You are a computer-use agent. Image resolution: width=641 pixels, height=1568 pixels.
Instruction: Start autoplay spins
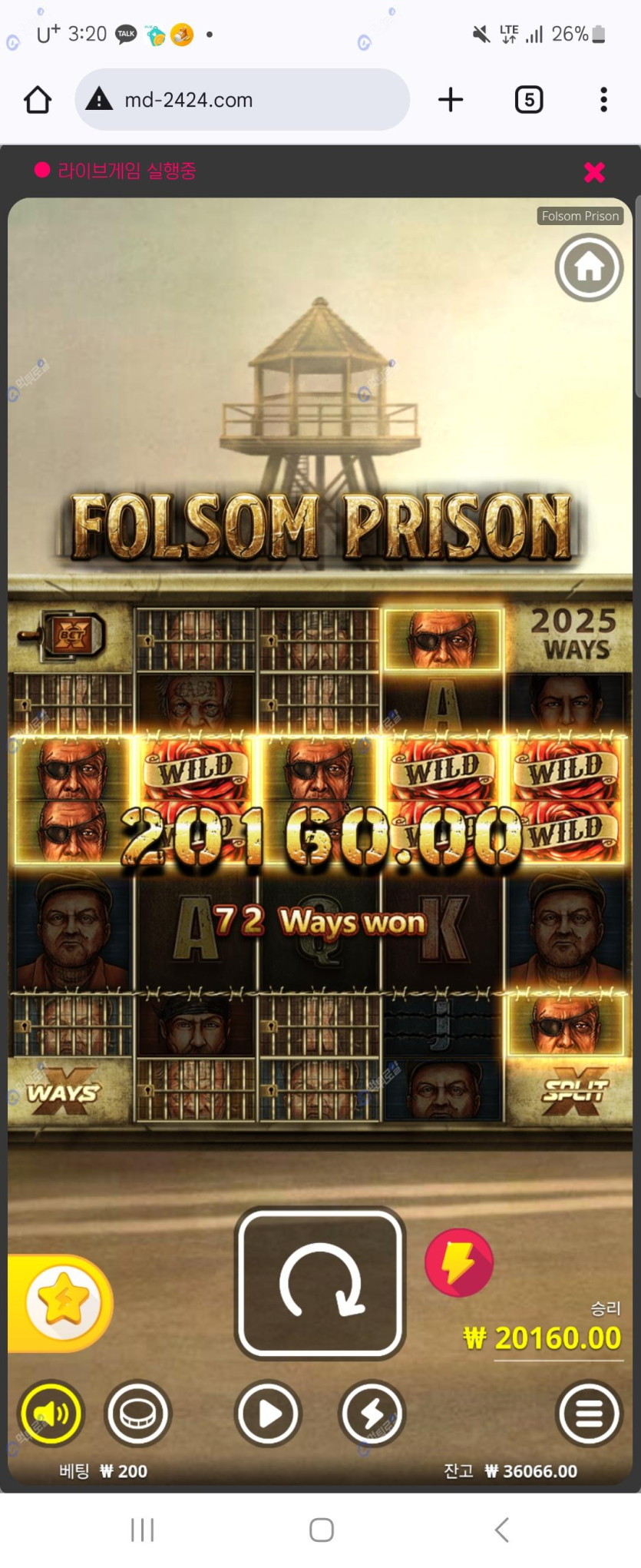[268, 1413]
